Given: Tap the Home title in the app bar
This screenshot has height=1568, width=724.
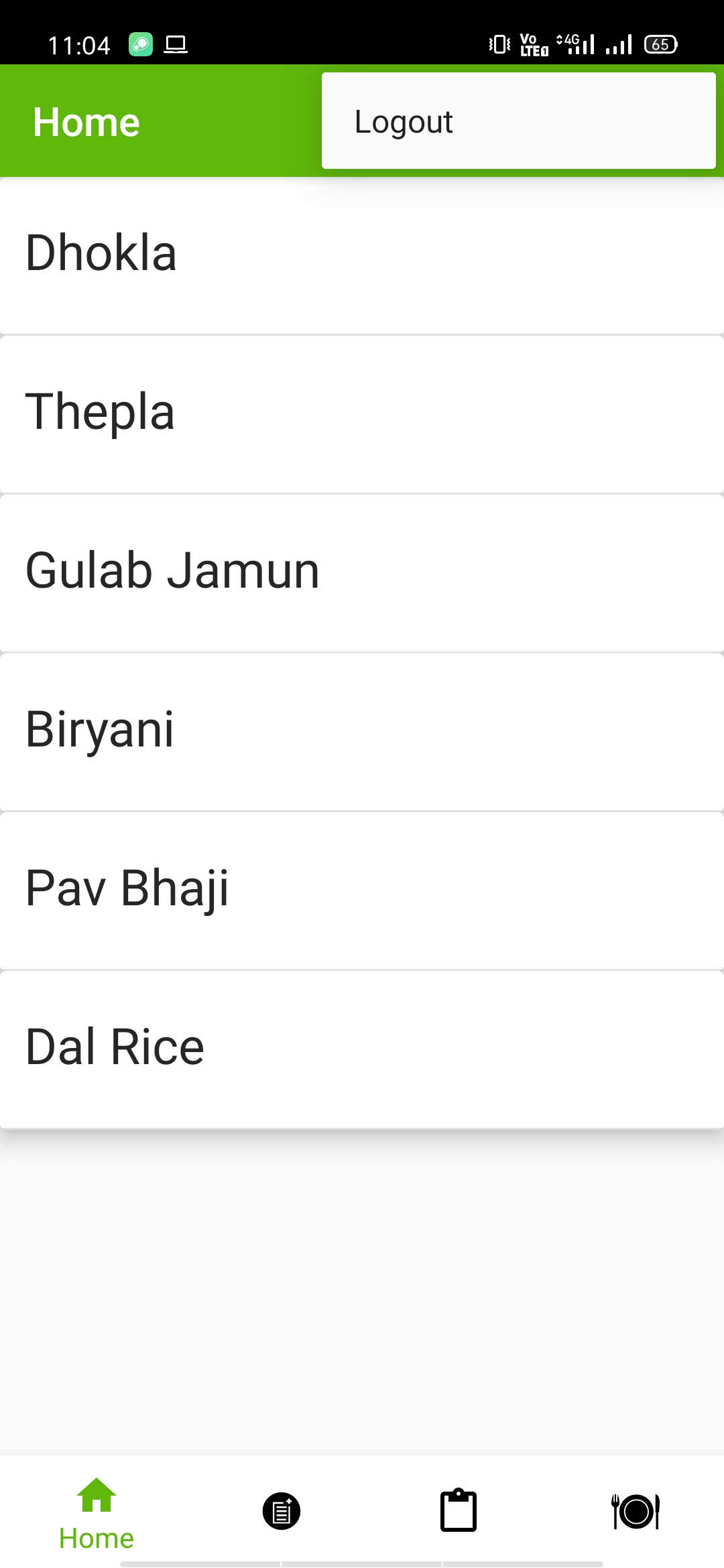Looking at the screenshot, I should [86, 121].
